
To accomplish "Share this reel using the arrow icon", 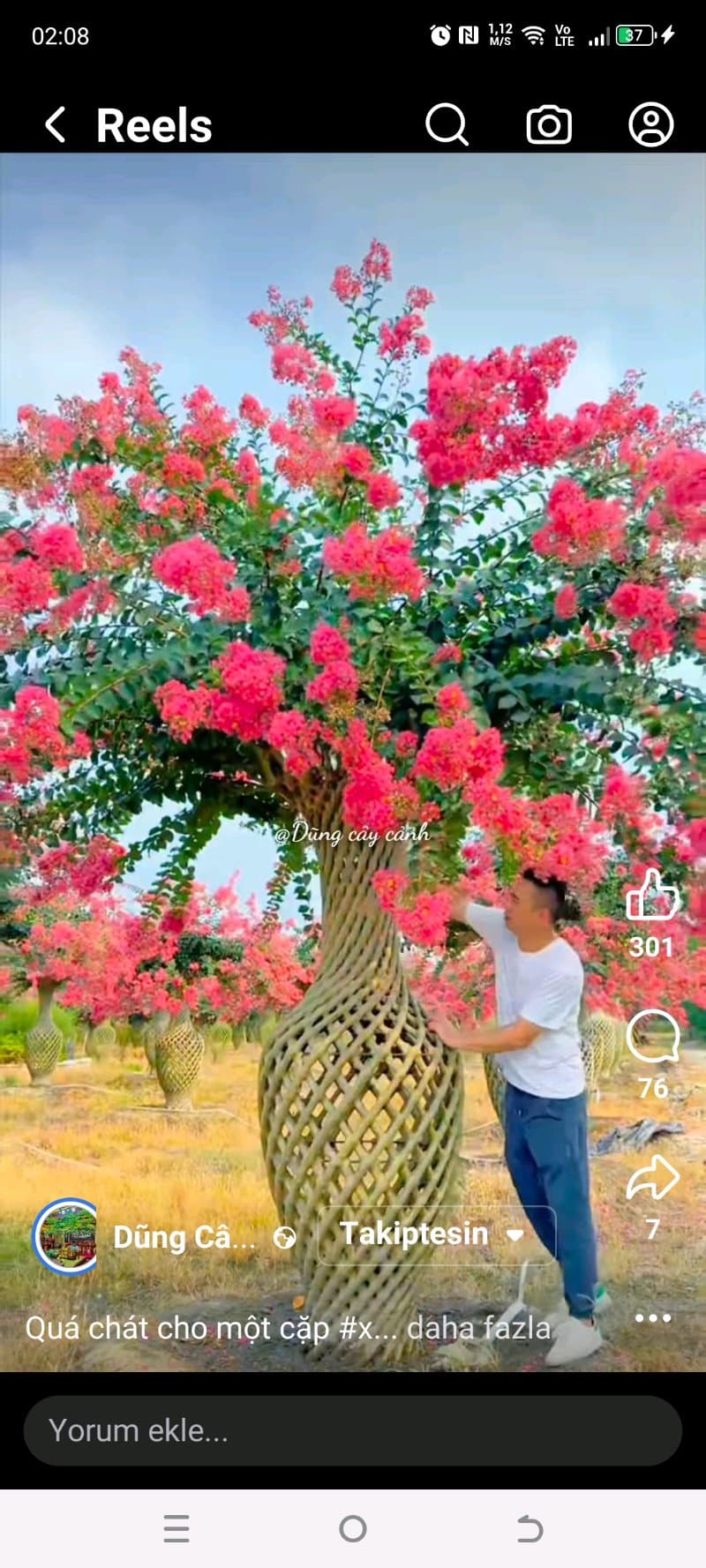I will click(652, 1178).
